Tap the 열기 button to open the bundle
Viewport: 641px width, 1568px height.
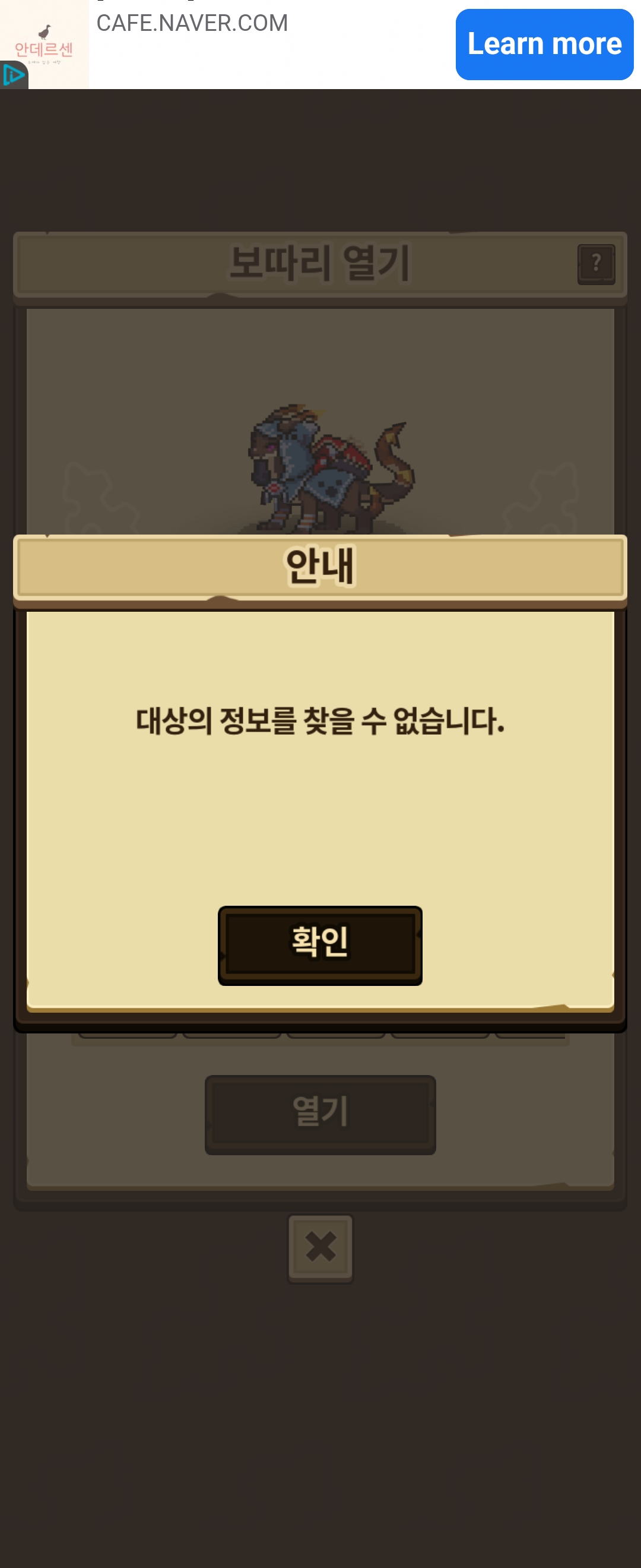point(320,1114)
